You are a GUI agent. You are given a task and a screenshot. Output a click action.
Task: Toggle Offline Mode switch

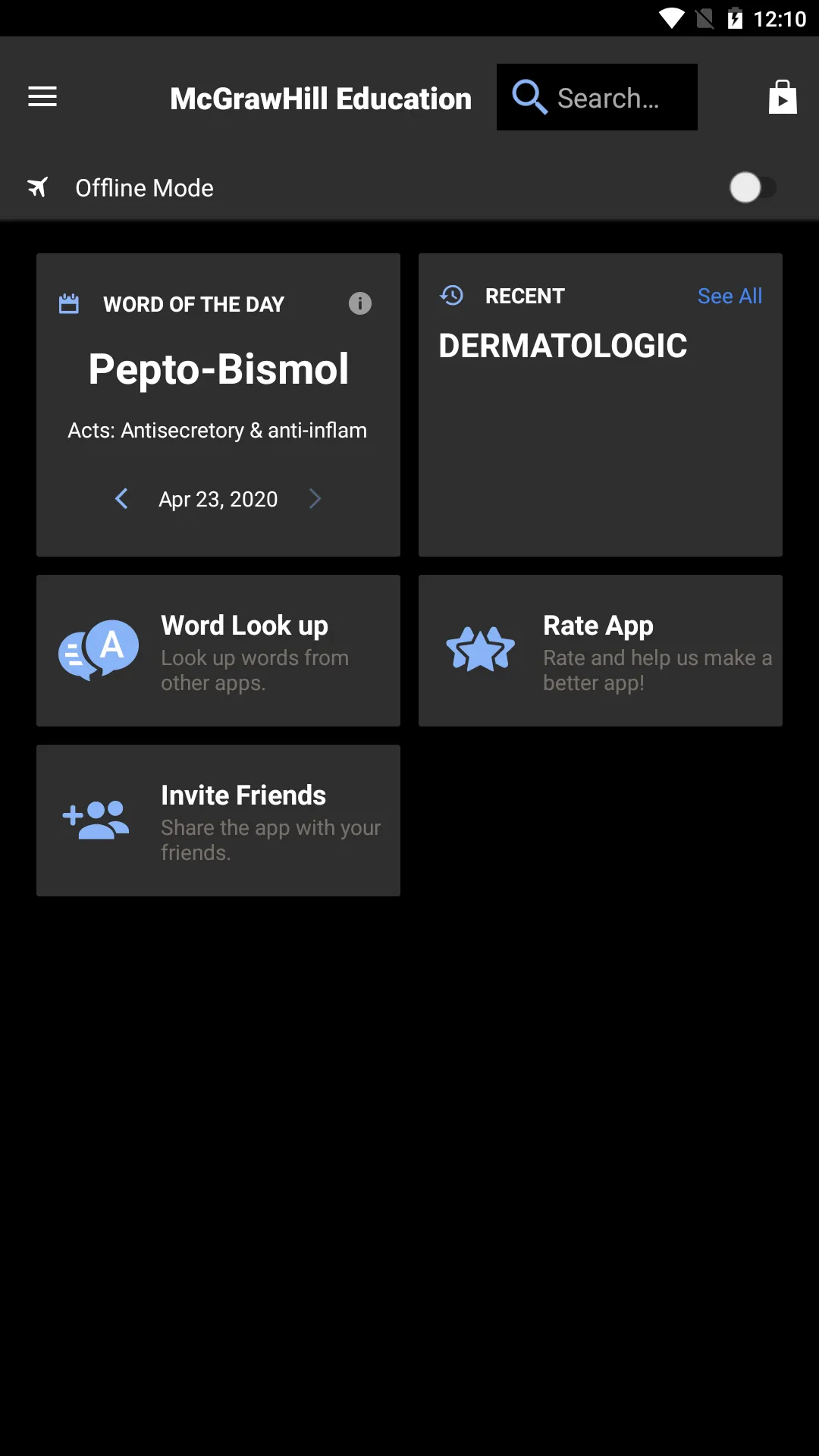coord(752,187)
